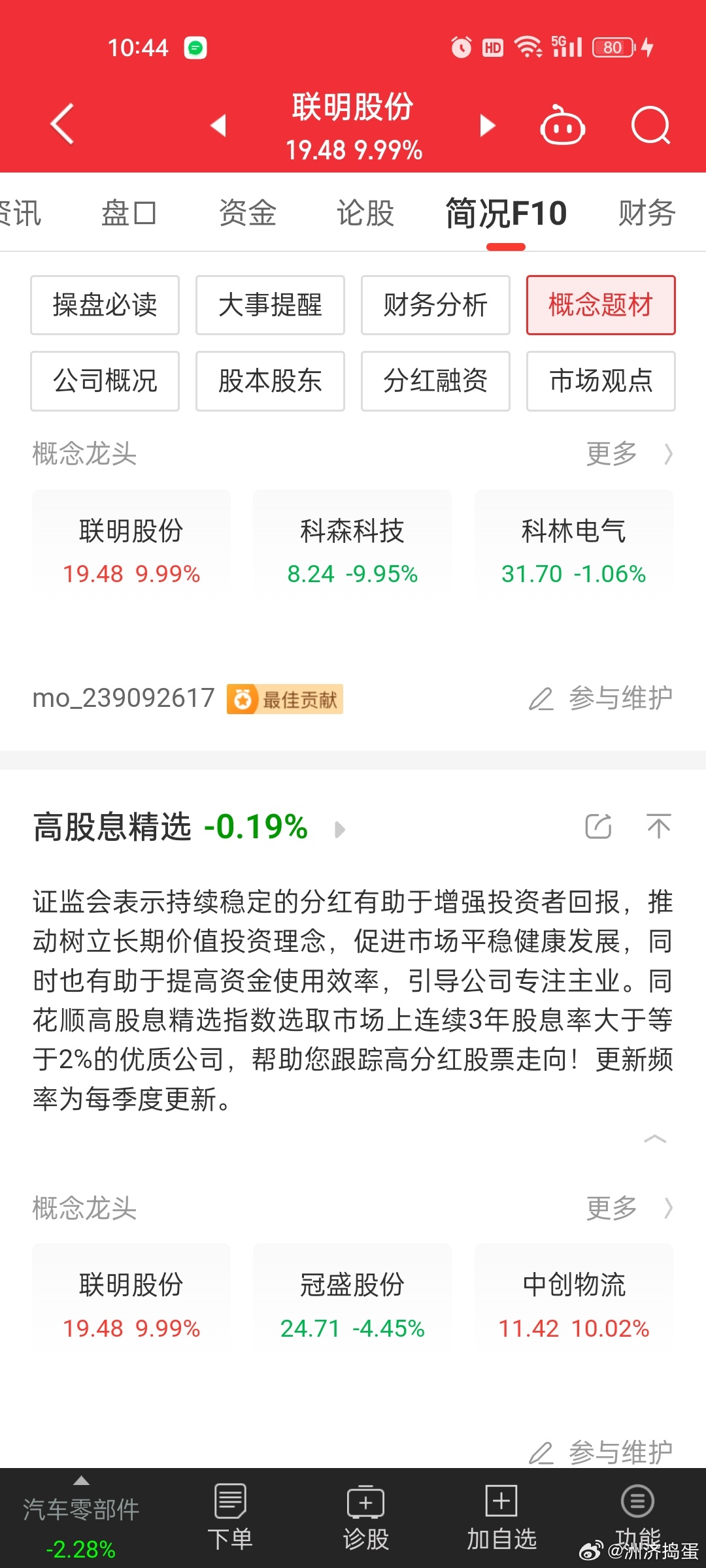The width and height of the screenshot is (706, 1568).
Task: Share the 高股息精选 concept
Action: (x=598, y=826)
